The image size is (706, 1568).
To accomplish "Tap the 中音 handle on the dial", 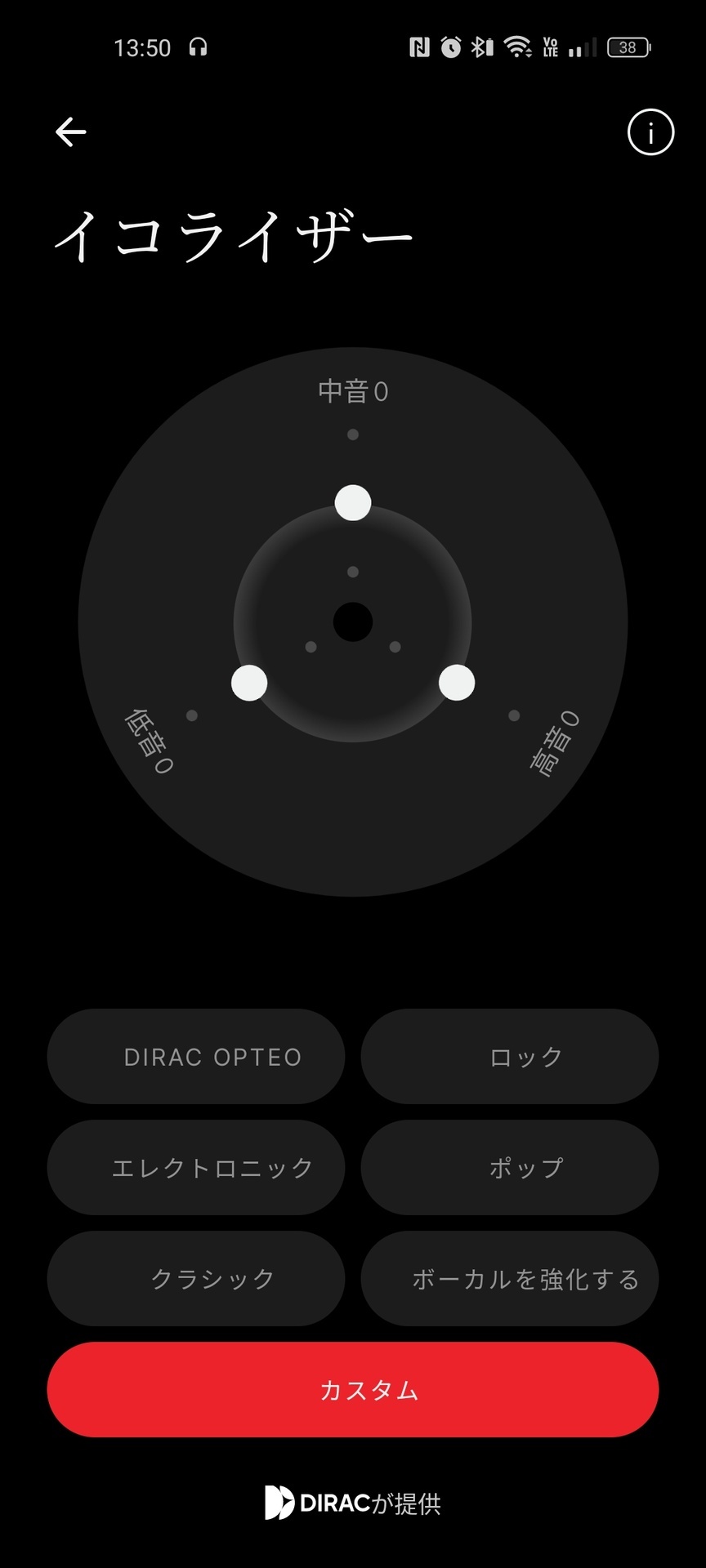I will [x=353, y=502].
